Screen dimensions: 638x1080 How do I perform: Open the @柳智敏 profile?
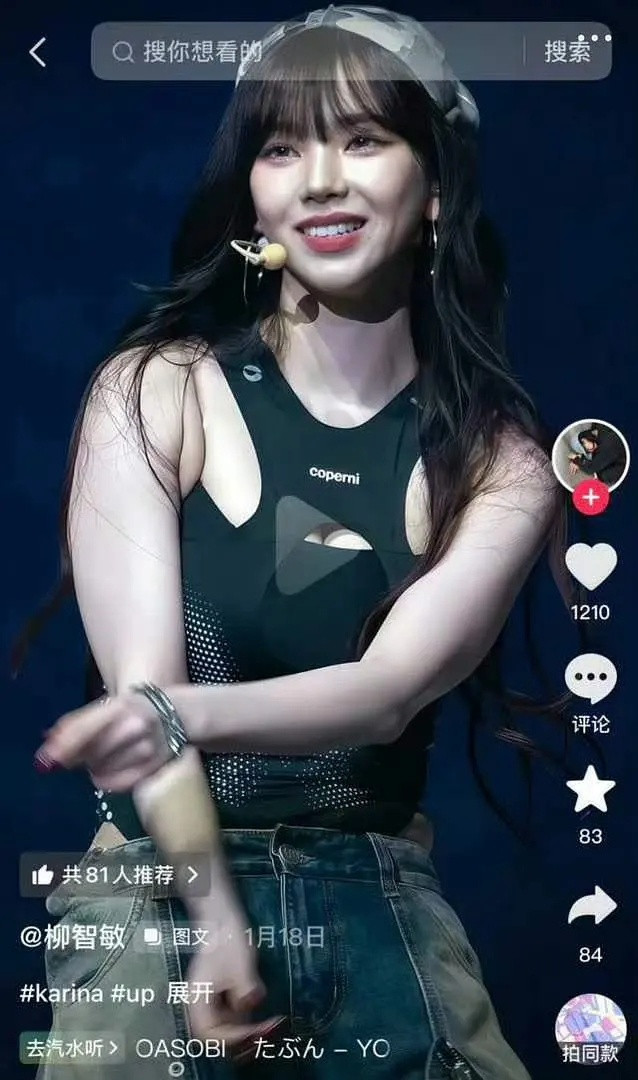coord(74,937)
